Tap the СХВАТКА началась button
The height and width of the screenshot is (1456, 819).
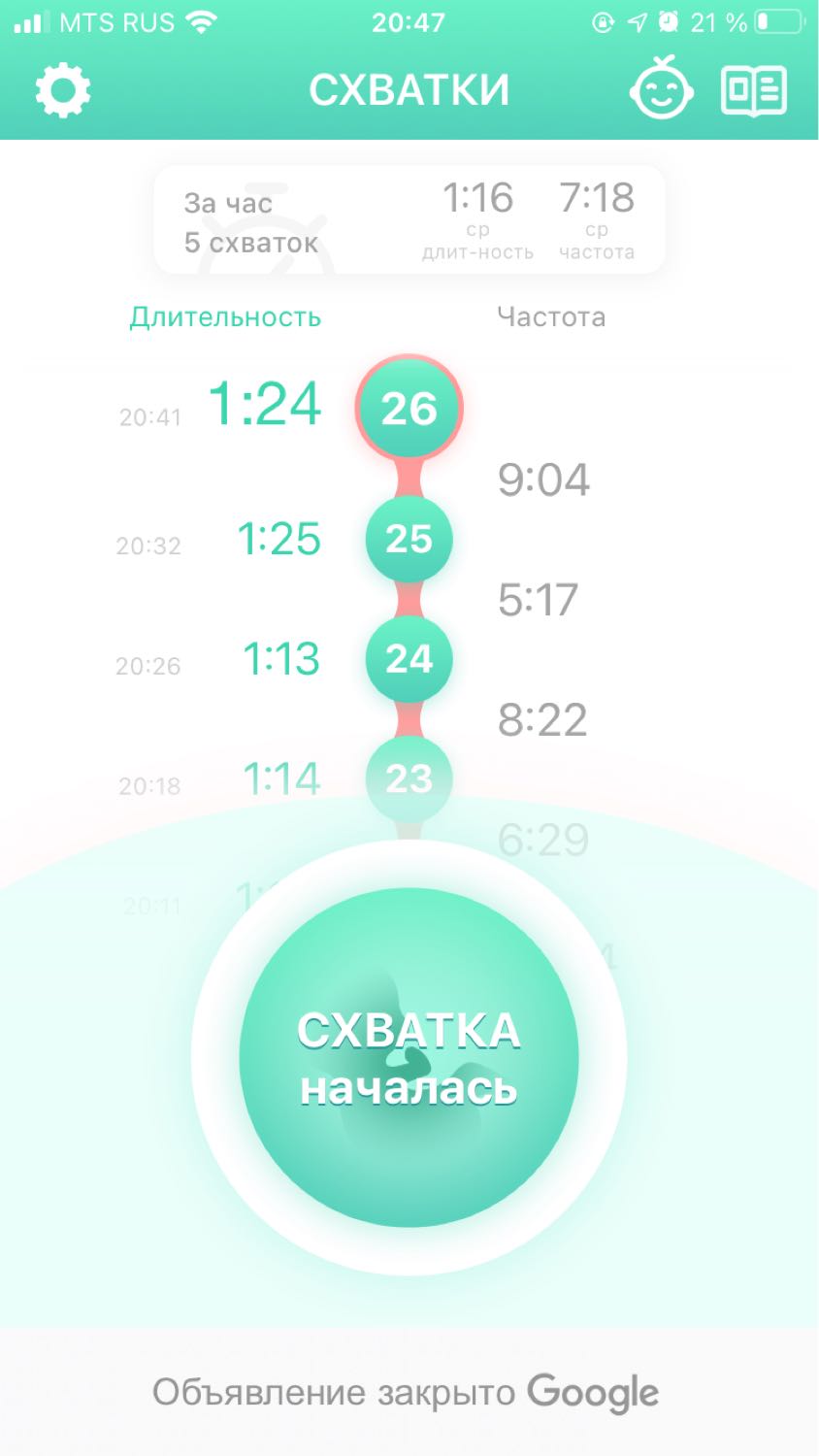click(409, 1058)
